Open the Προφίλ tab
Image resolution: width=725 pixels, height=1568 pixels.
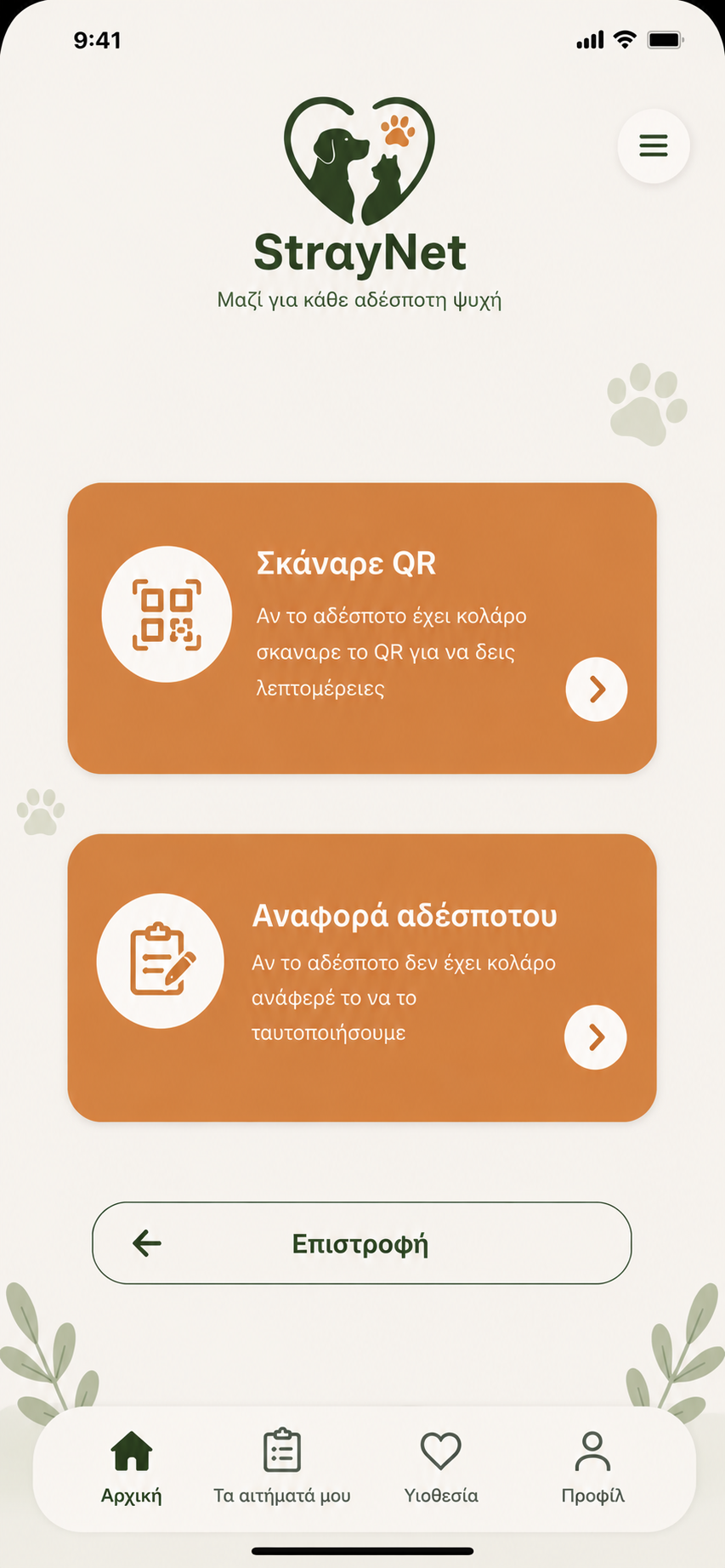(x=592, y=1467)
